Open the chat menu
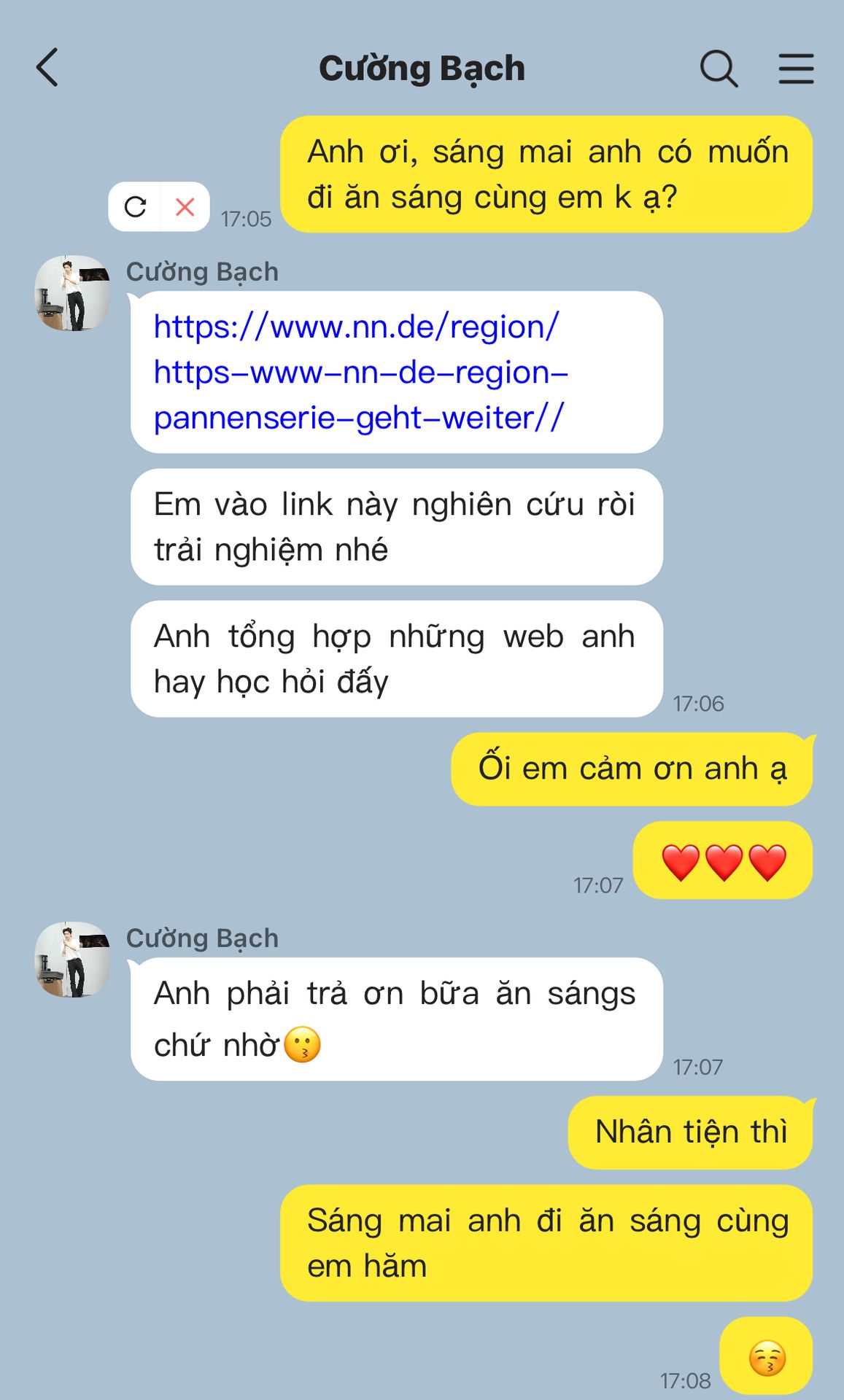844x1400 pixels. (x=796, y=69)
